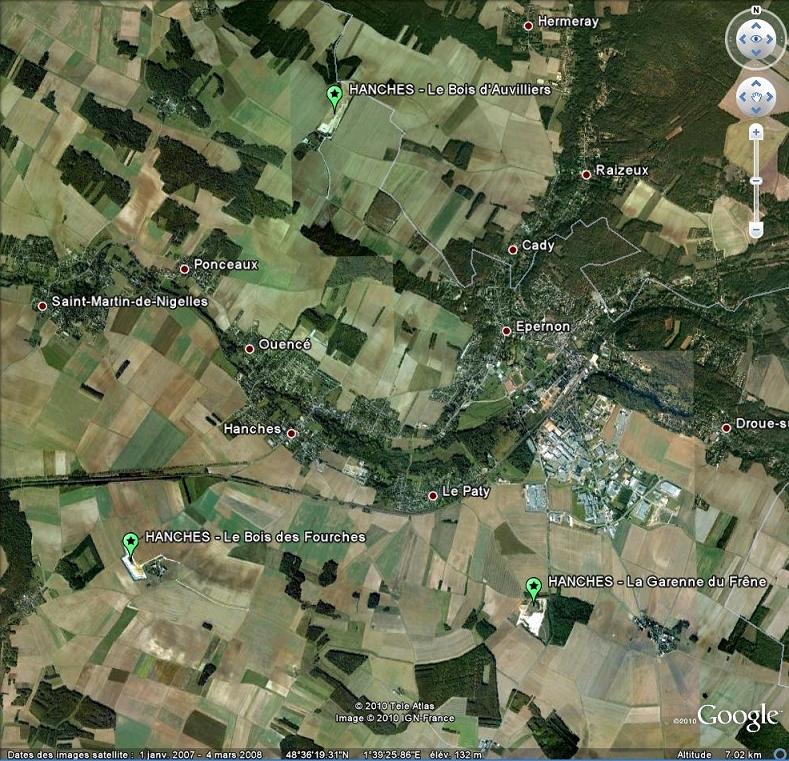
Task: Zoom in with the plus button
Action: point(756,131)
